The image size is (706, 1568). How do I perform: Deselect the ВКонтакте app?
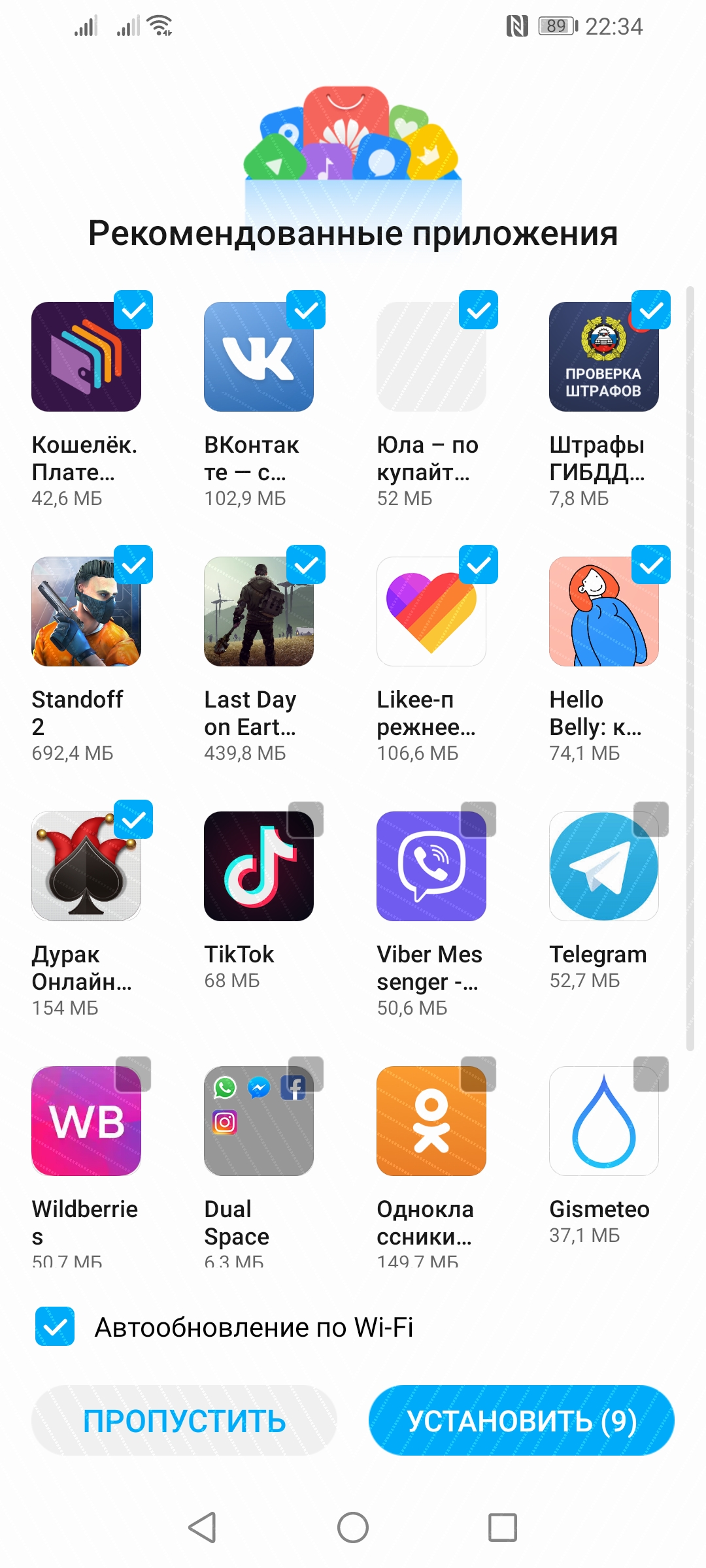(306, 310)
